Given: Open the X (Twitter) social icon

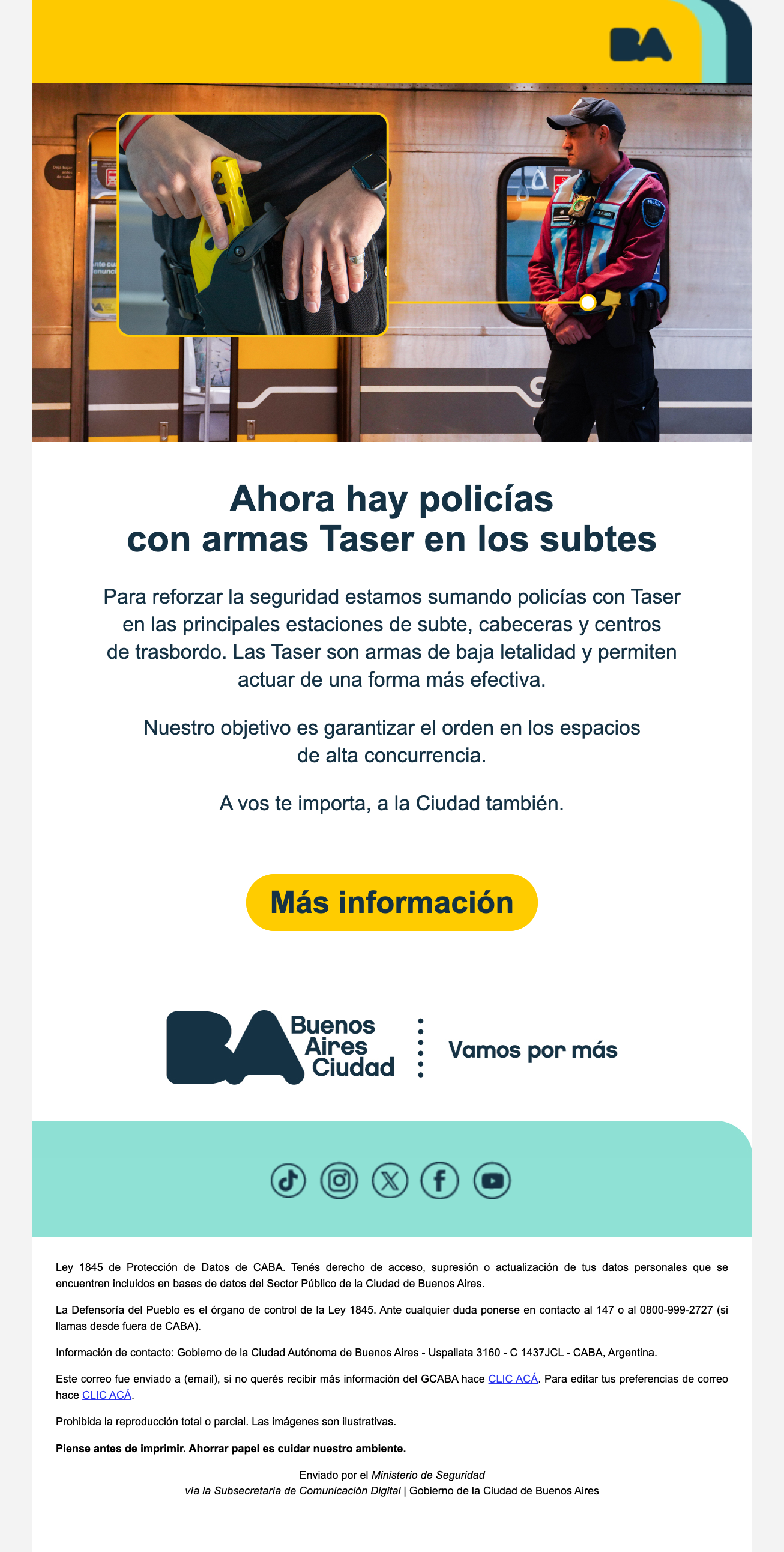Looking at the screenshot, I should point(390,1180).
